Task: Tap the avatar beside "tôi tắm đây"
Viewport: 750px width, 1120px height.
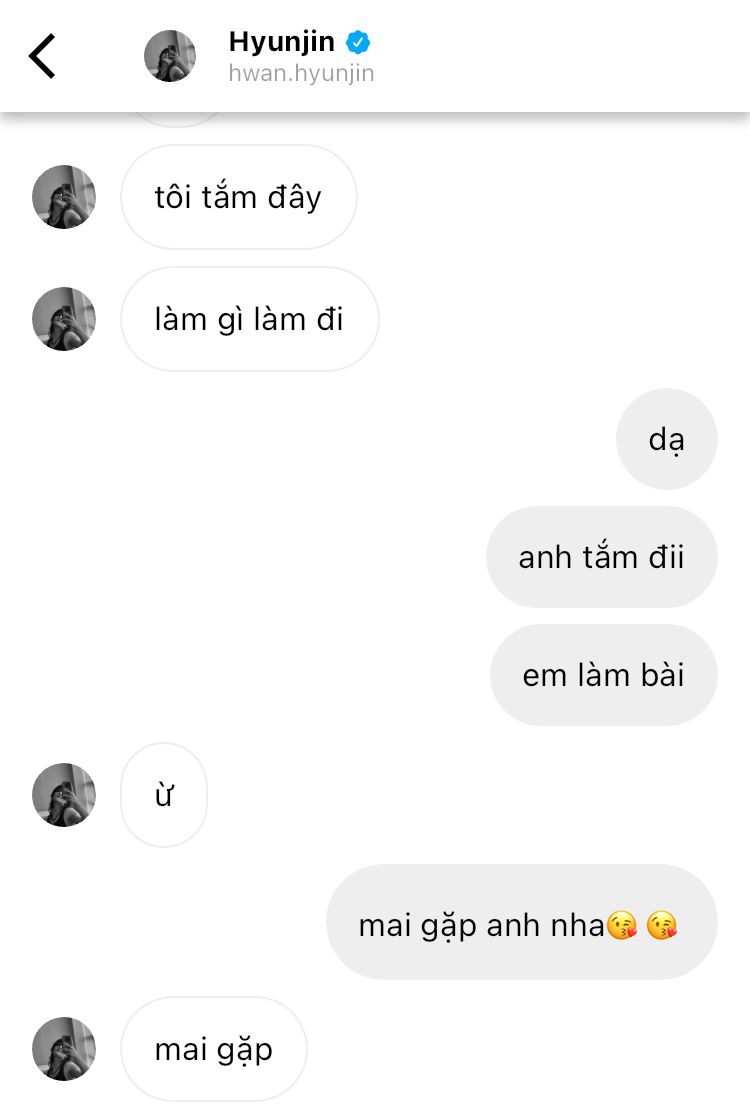Action: click(x=64, y=197)
